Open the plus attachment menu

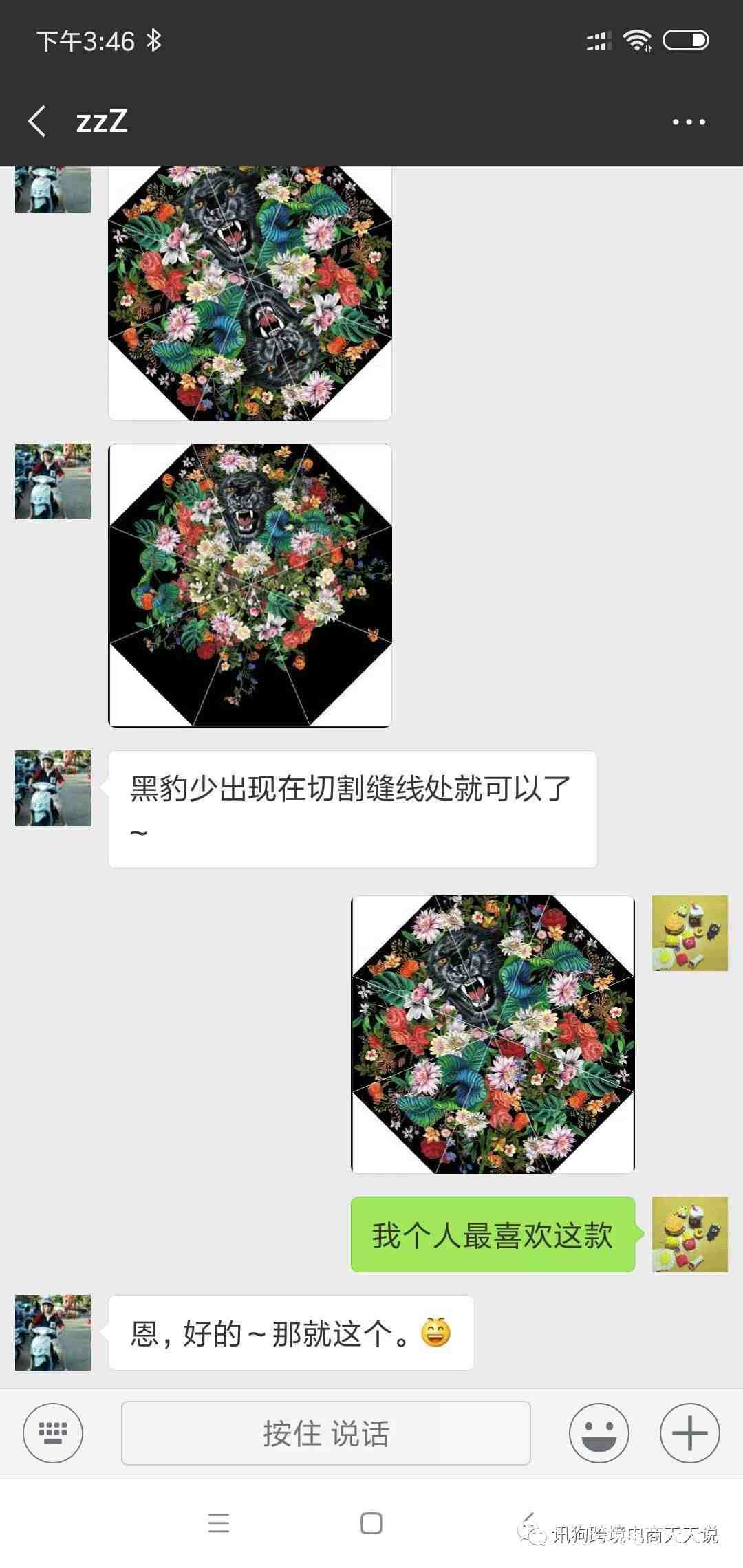coord(689,1433)
